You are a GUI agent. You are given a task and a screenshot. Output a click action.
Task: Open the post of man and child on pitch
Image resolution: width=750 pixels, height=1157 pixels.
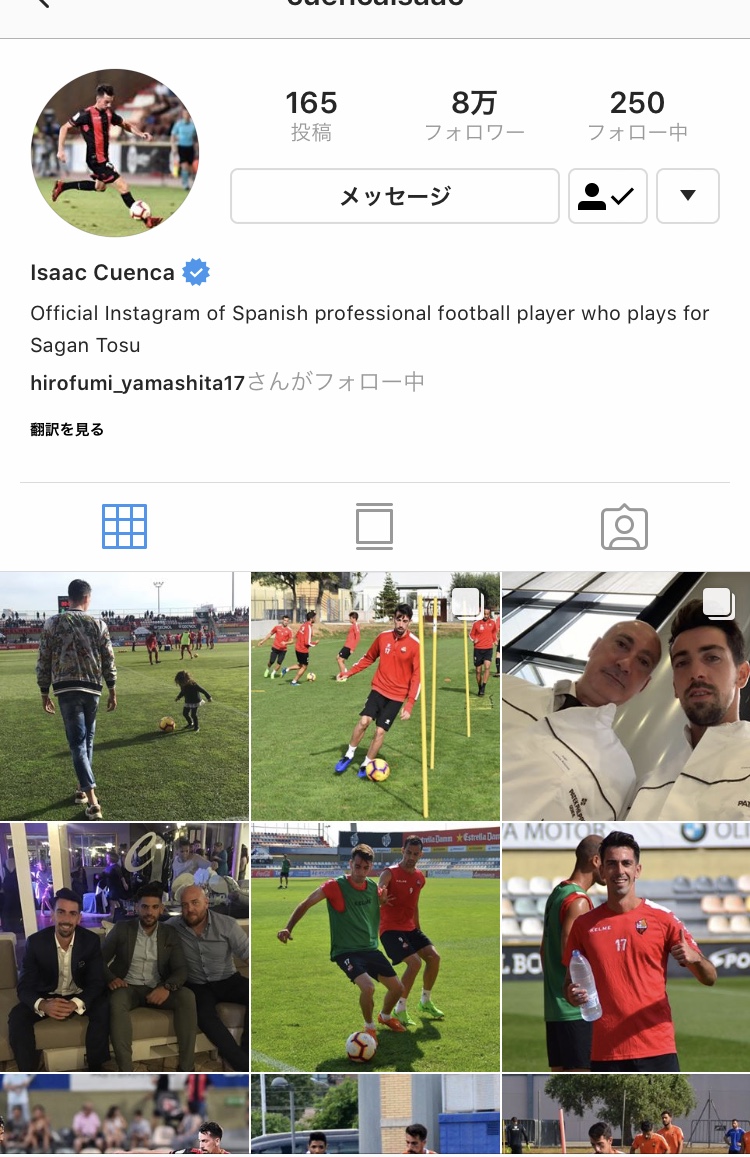pos(124,696)
